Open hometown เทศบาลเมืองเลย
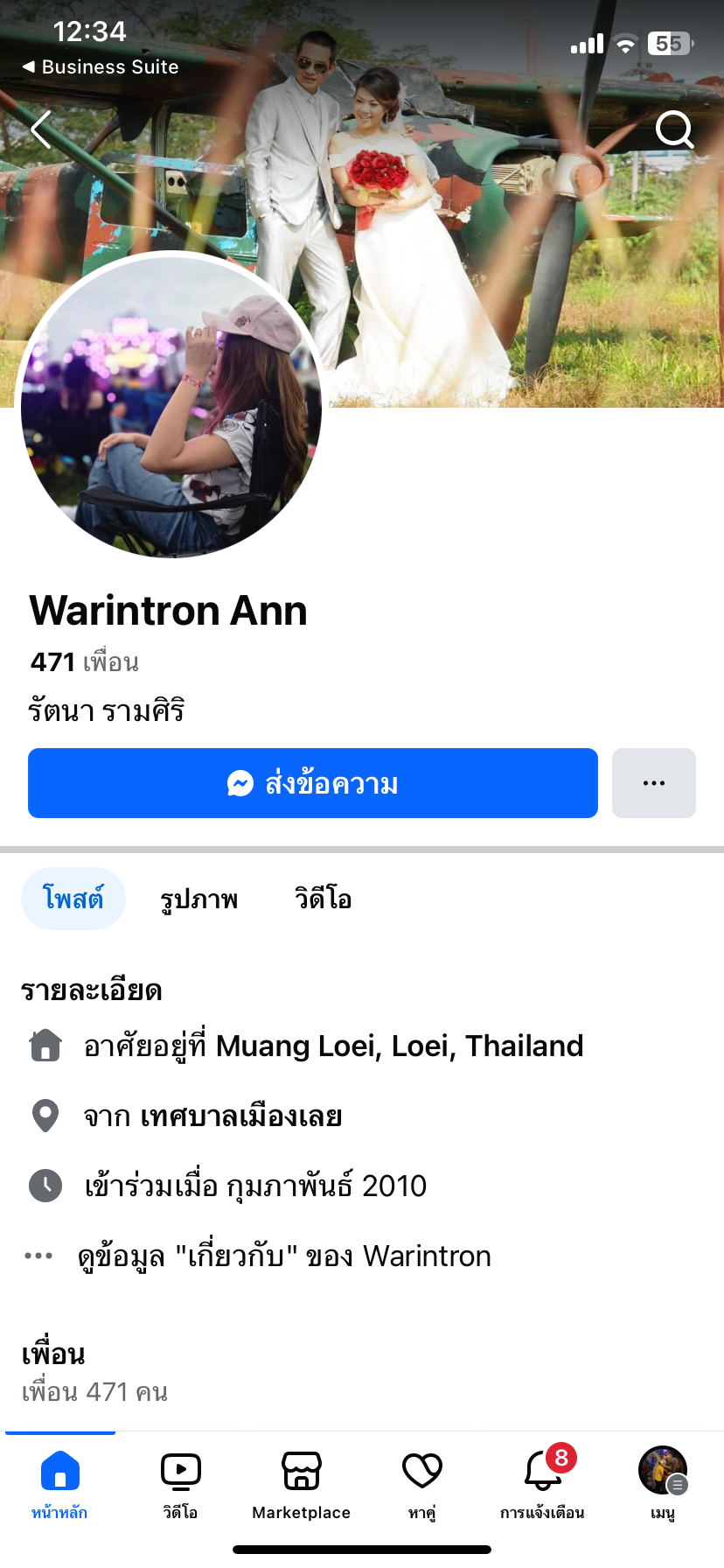724x1568 pixels. point(240,1116)
